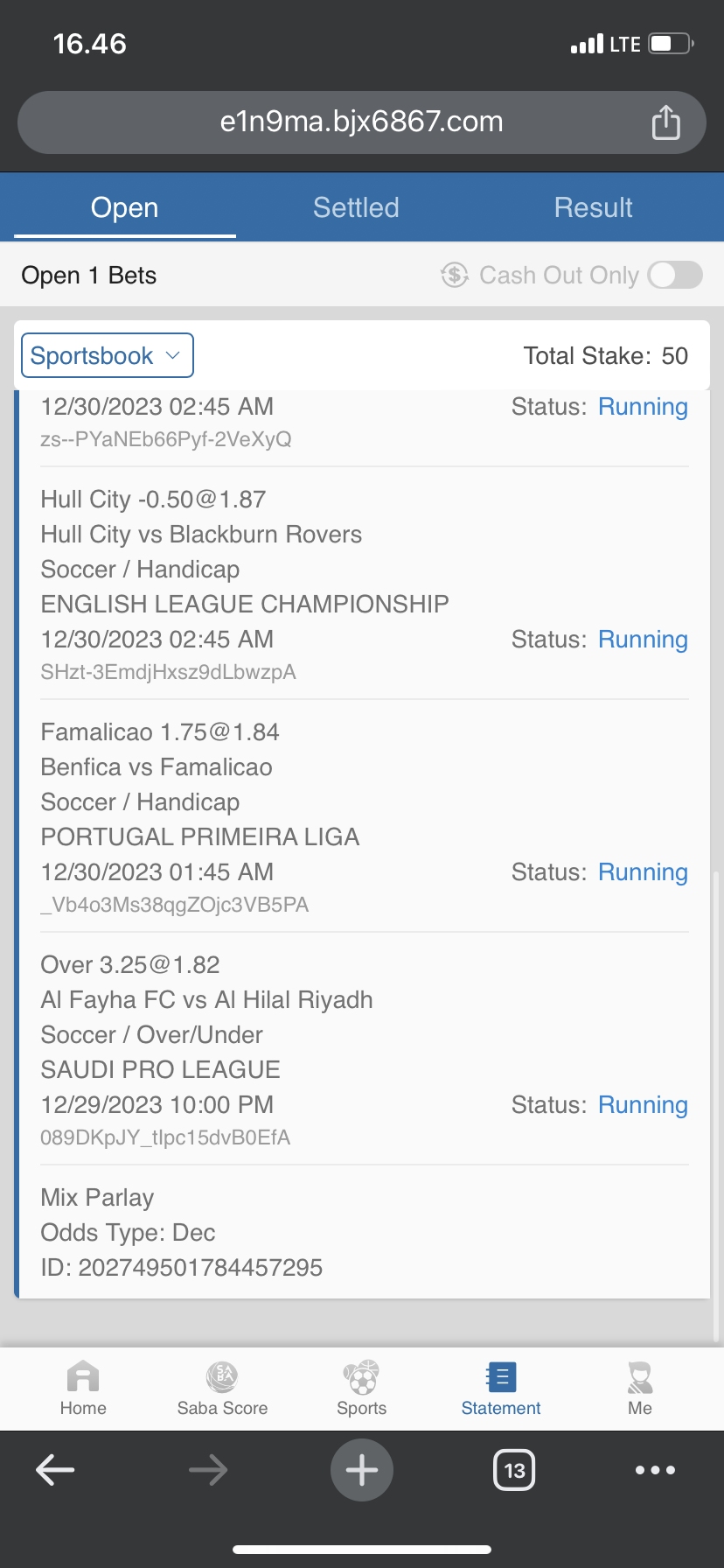Go back to the previous browser page
724x1568 pixels.
click(x=55, y=1470)
